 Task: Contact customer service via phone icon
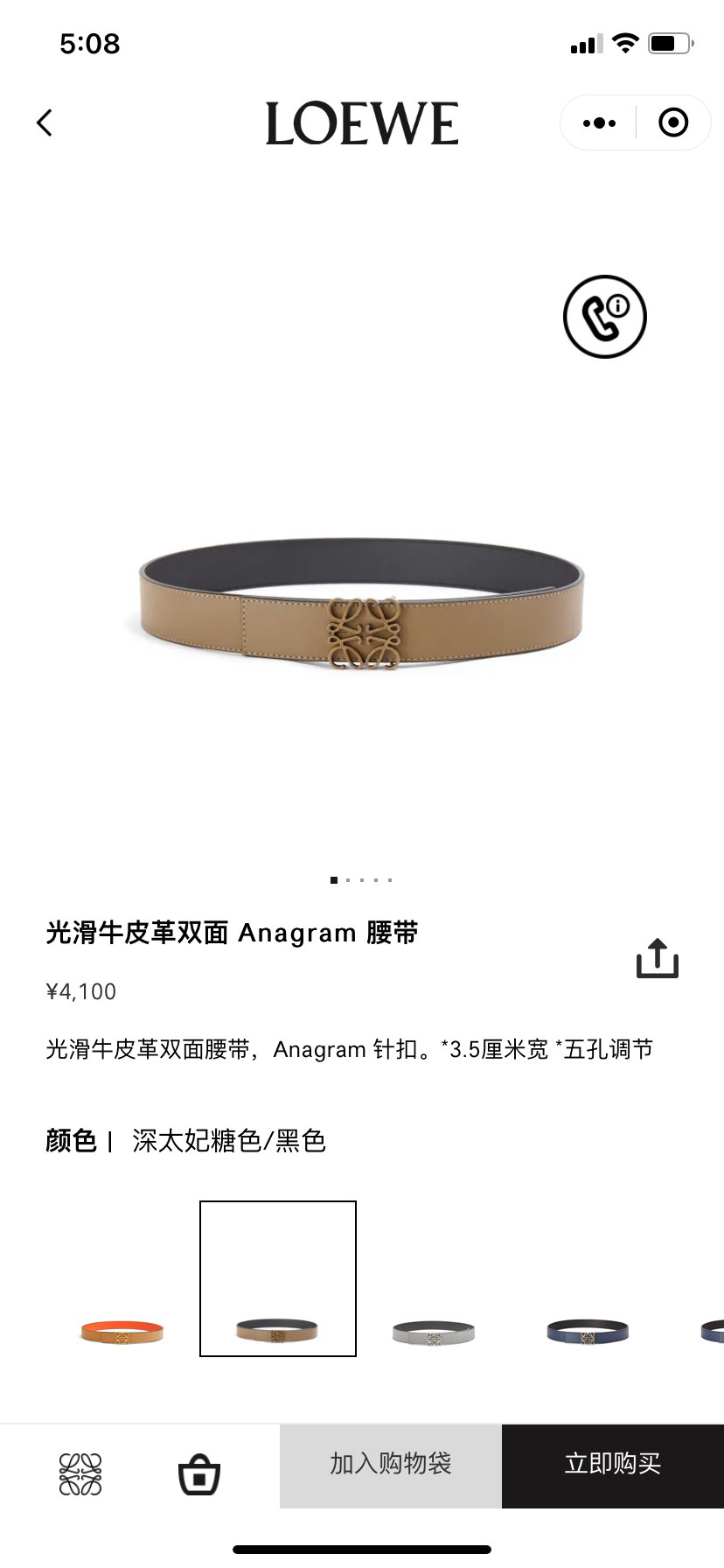point(604,317)
